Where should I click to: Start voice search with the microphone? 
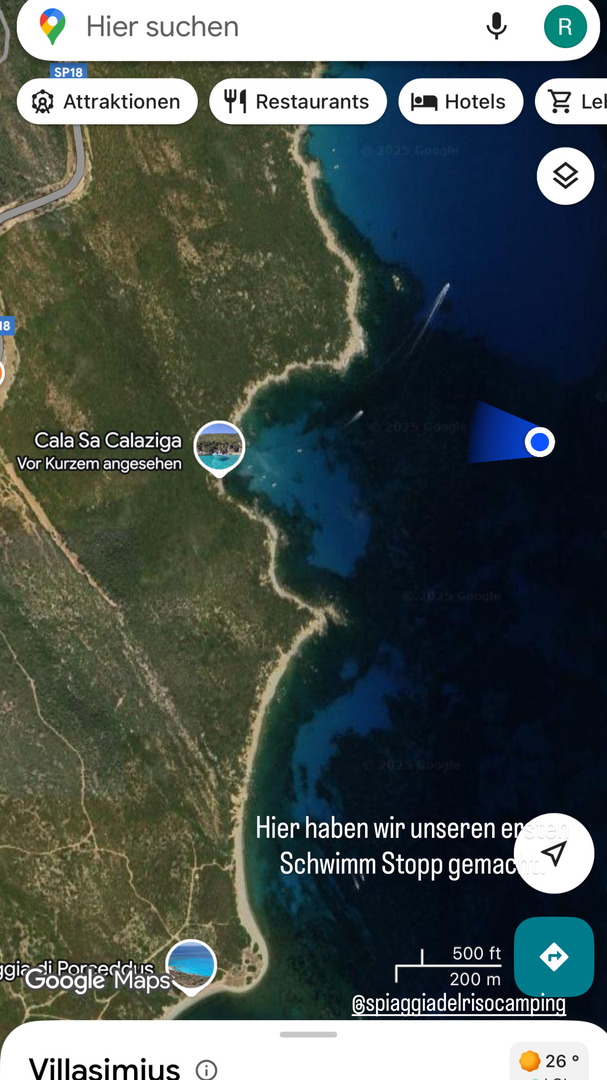click(x=496, y=27)
